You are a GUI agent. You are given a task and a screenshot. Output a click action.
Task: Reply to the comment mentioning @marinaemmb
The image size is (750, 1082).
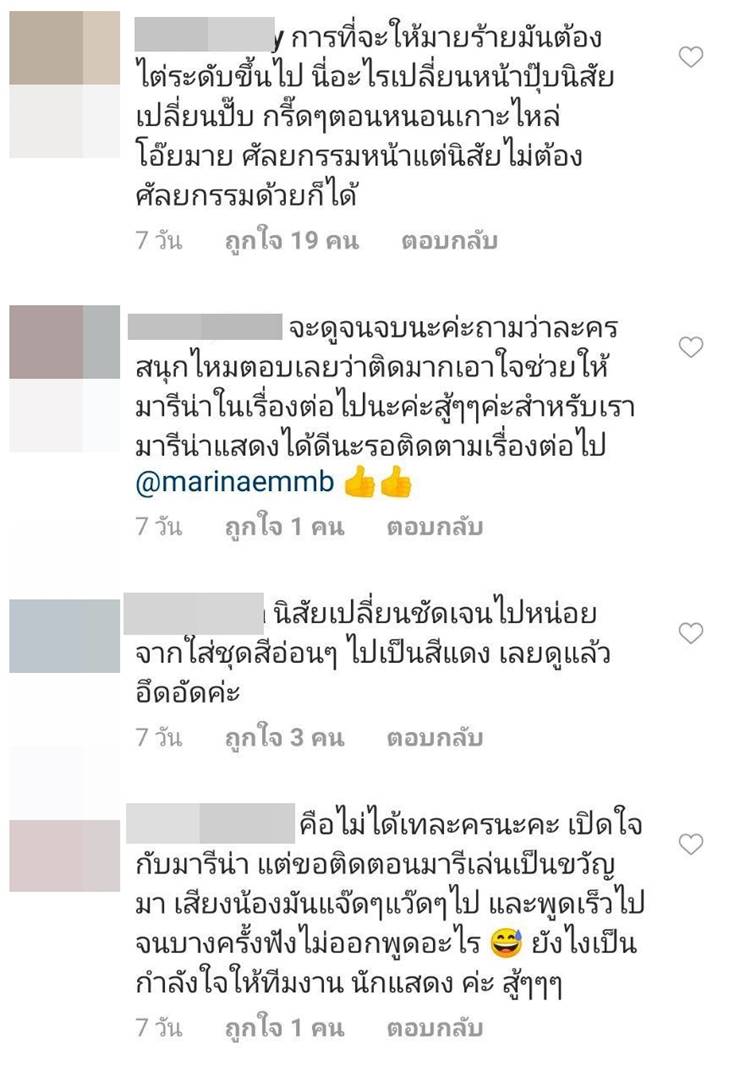435,526
